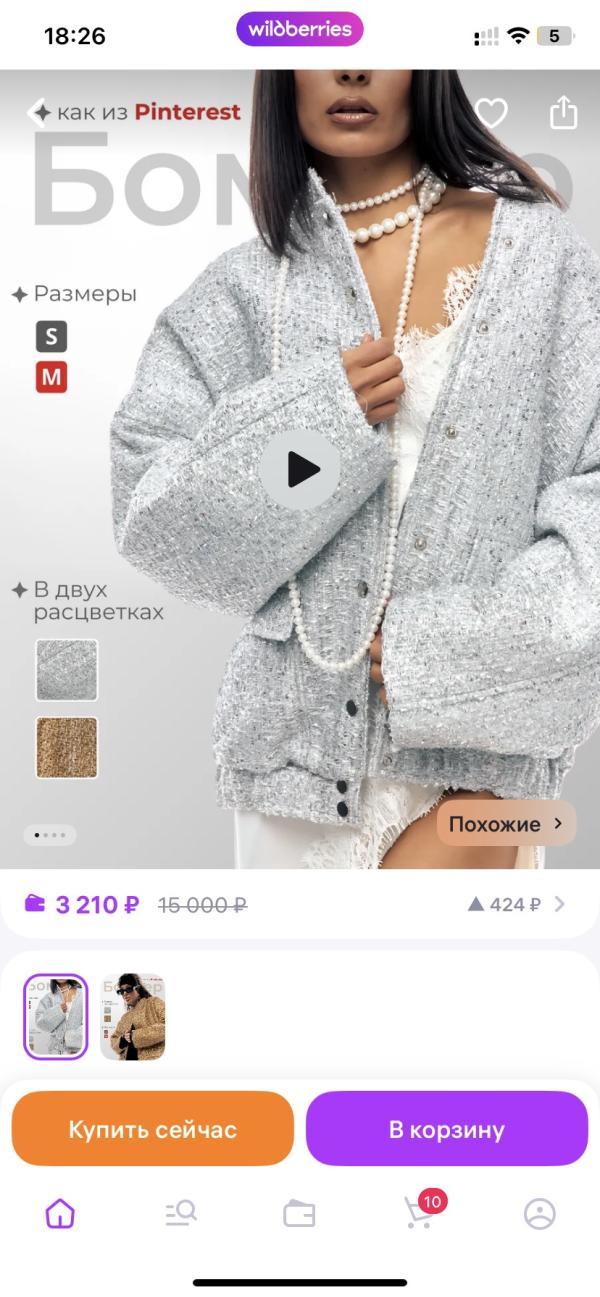Go to the home tab
Image resolution: width=600 pixels, height=1297 pixels.
[60, 1214]
